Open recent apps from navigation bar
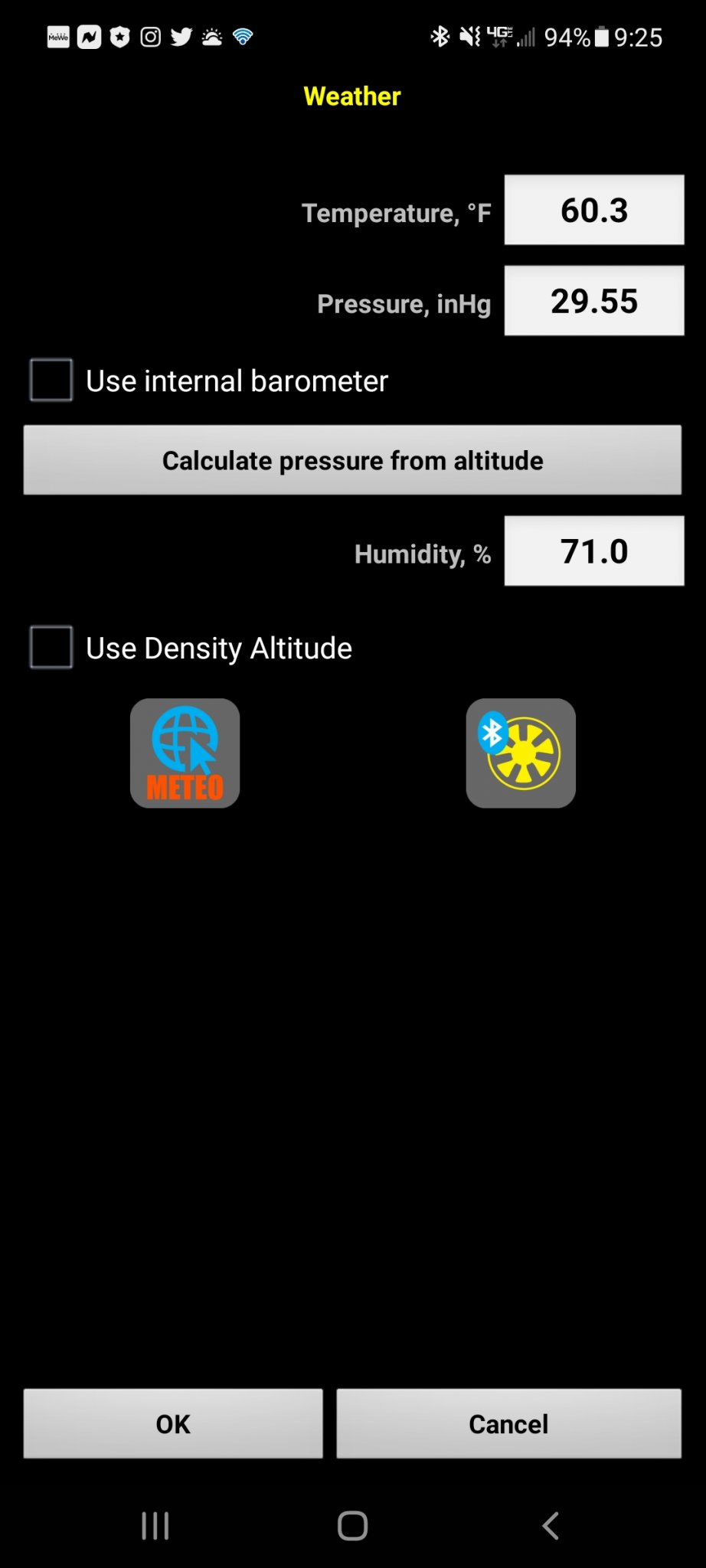Image resolution: width=706 pixels, height=1568 pixels. point(155,1525)
